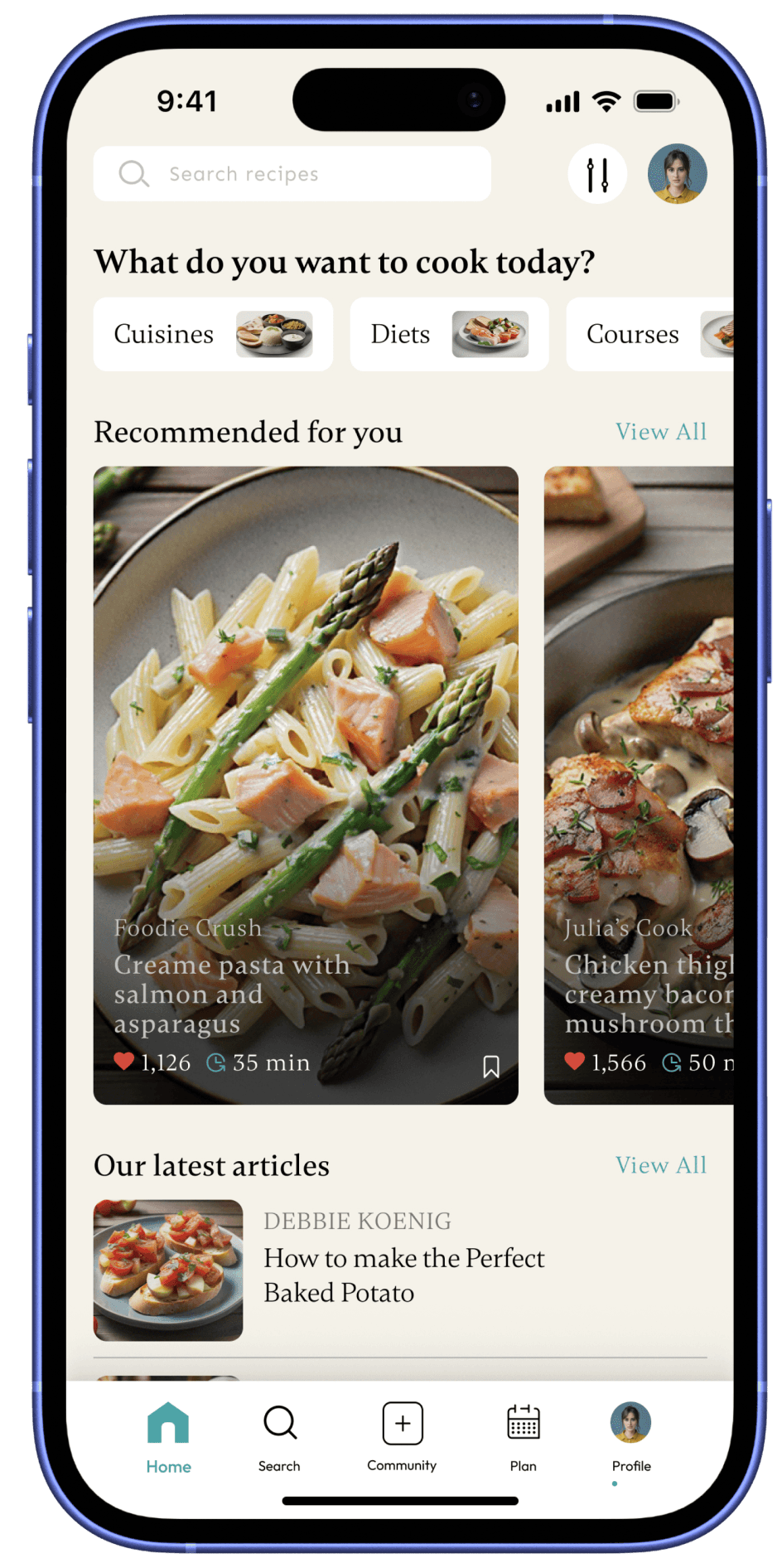
Task: Switch to the Search tab
Action: (279, 1438)
